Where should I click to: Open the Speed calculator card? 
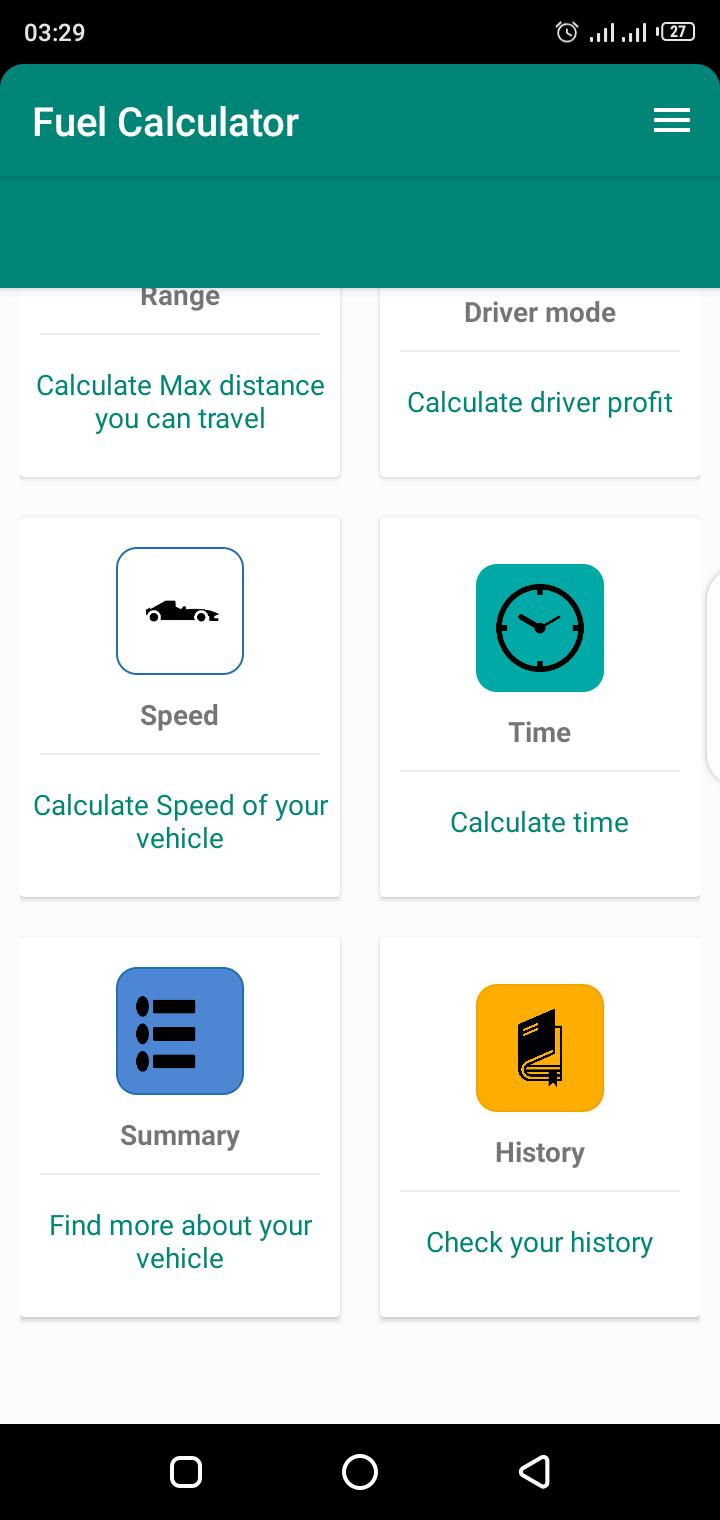click(x=180, y=707)
